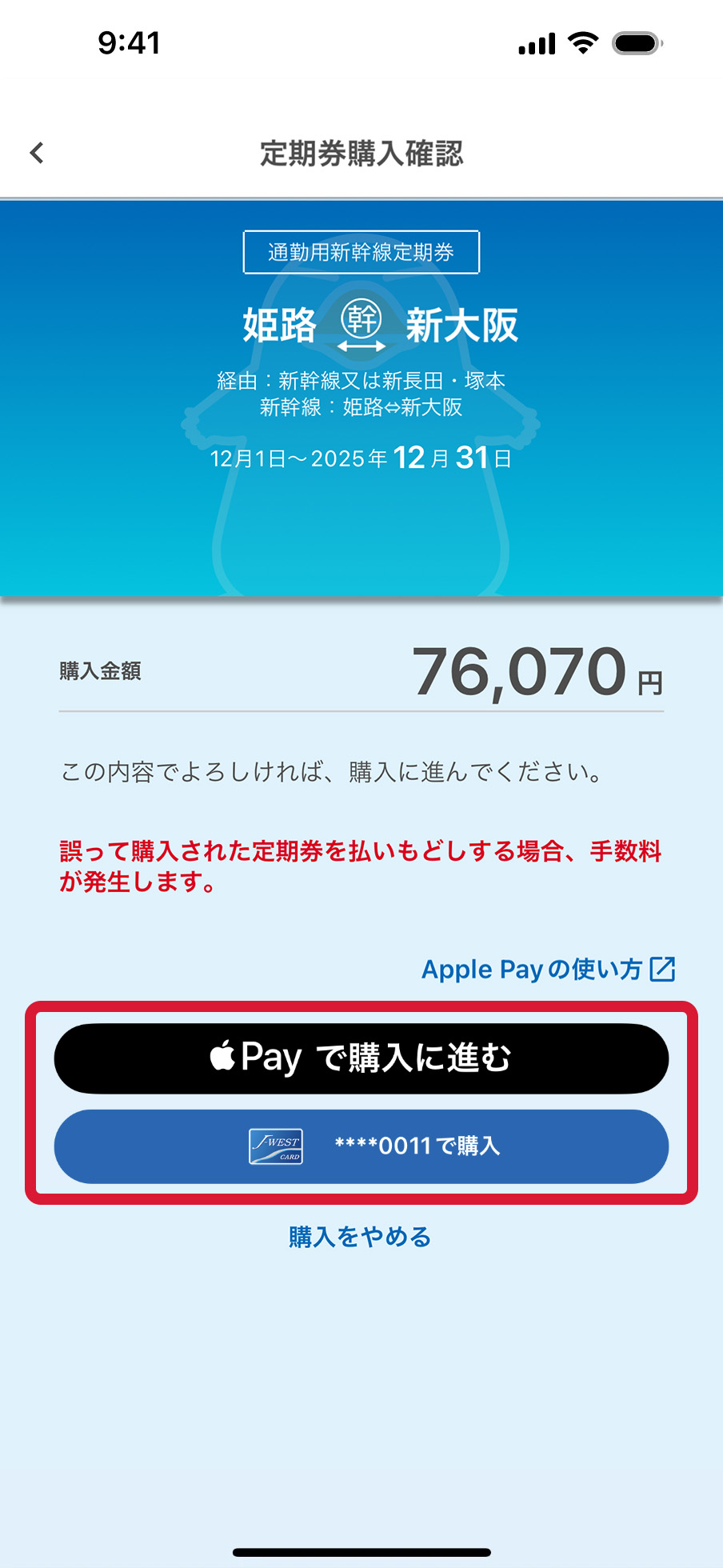The image size is (723, 1568).
Task: Tap the 通勤用新幹線定期券 pass type badge
Action: point(361,251)
